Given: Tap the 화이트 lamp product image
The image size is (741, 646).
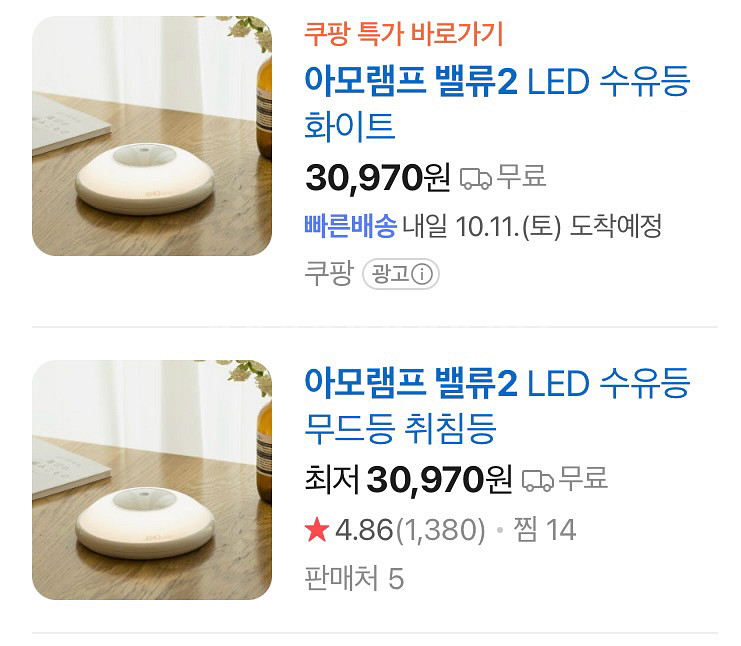Looking at the screenshot, I should tap(152, 136).
